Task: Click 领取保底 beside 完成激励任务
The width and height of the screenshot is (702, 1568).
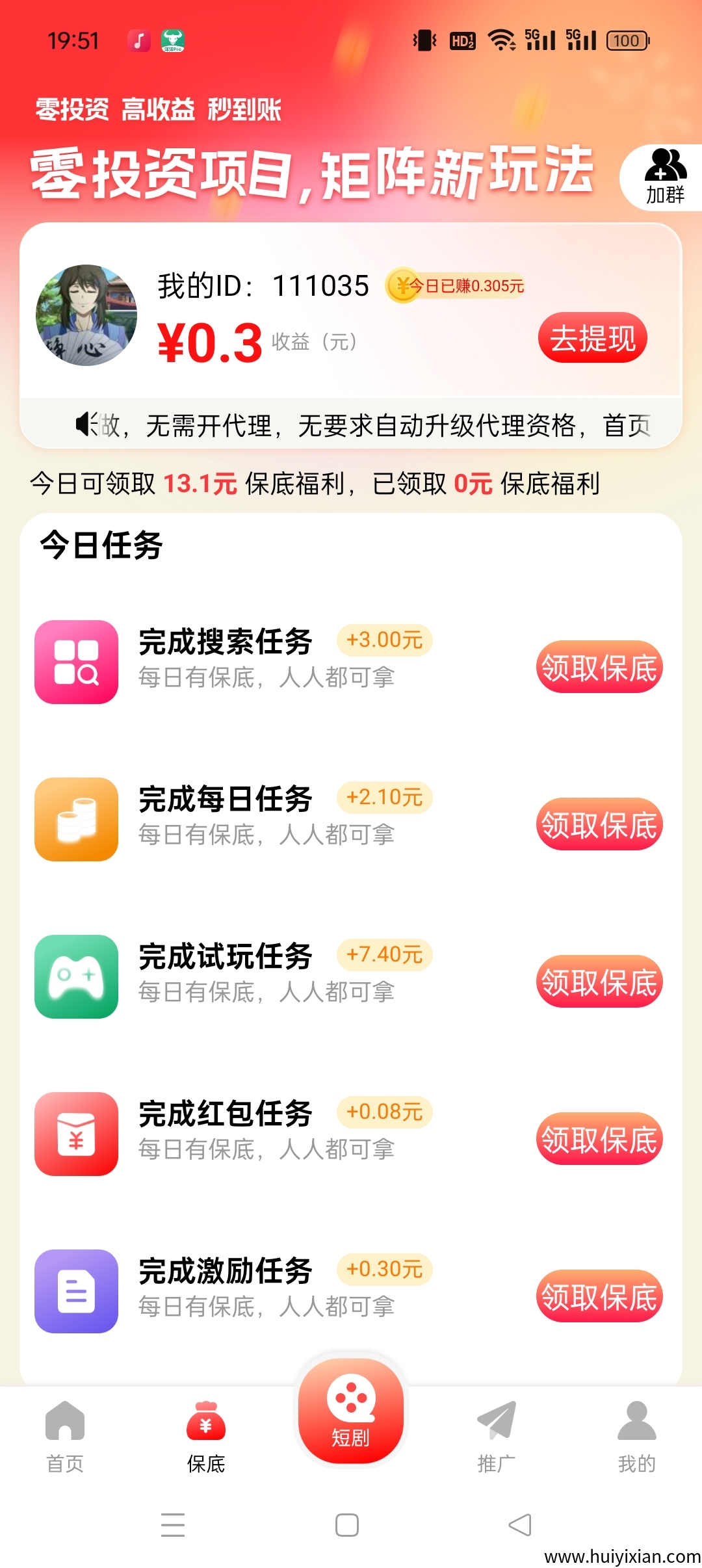Action: click(x=599, y=1296)
